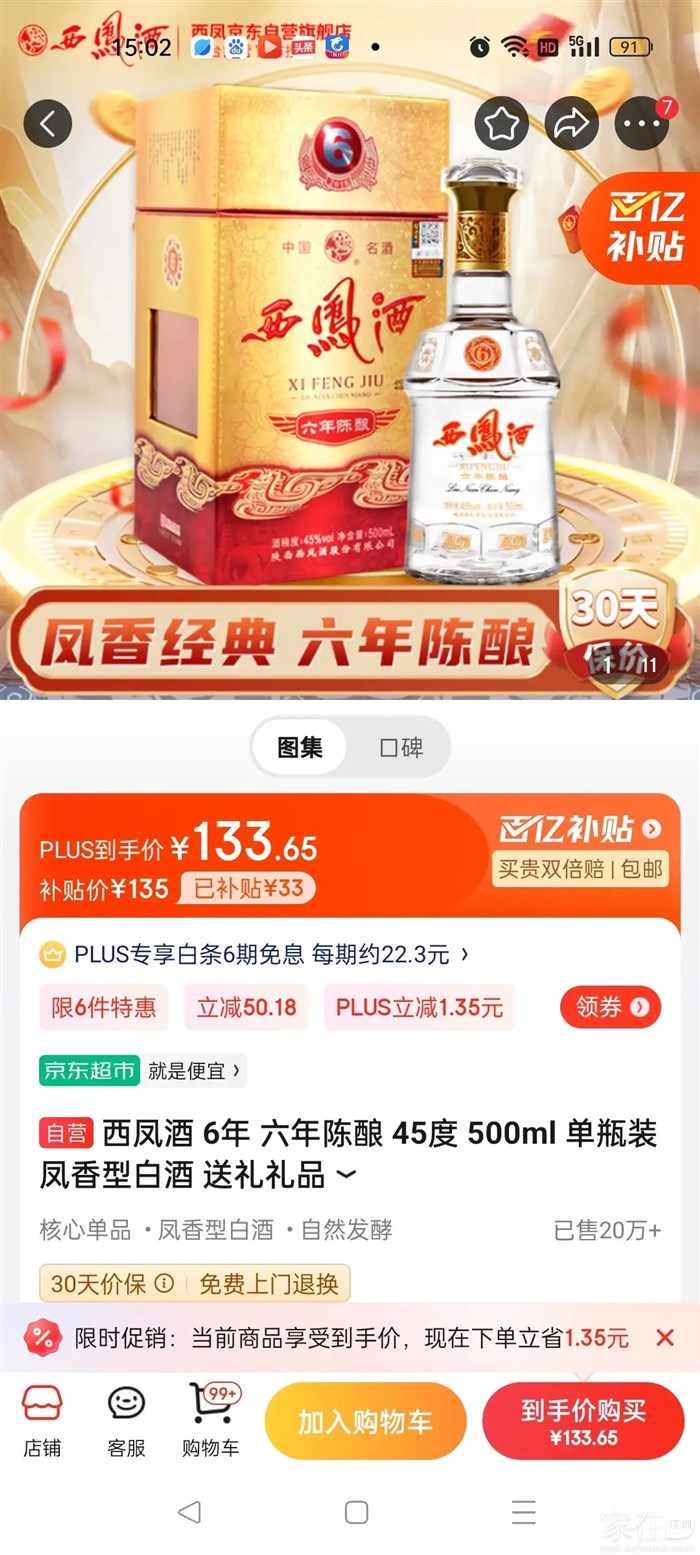Go back using the top-left arrow
The height and width of the screenshot is (1555, 700).
click(47, 124)
